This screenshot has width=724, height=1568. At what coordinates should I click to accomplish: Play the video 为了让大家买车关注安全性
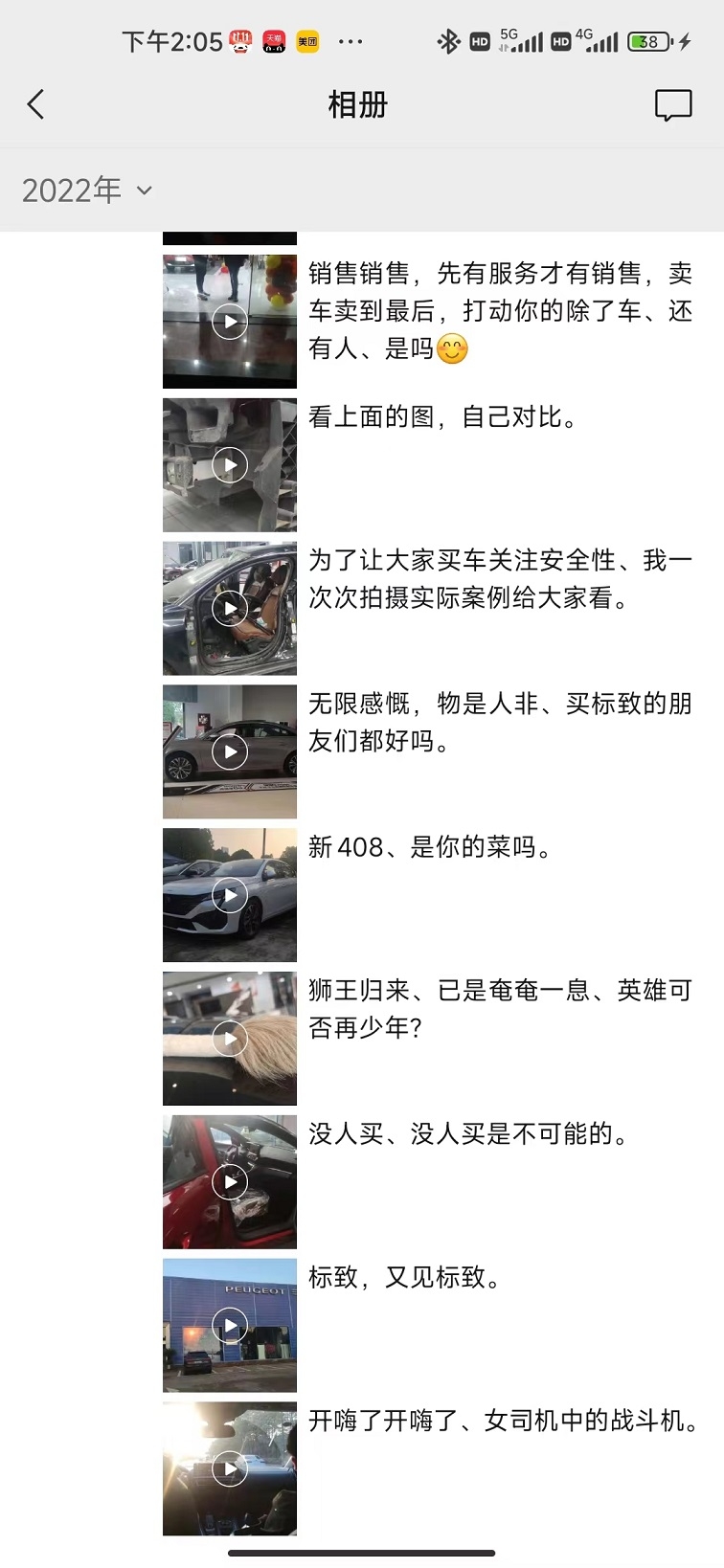point(230,609)
